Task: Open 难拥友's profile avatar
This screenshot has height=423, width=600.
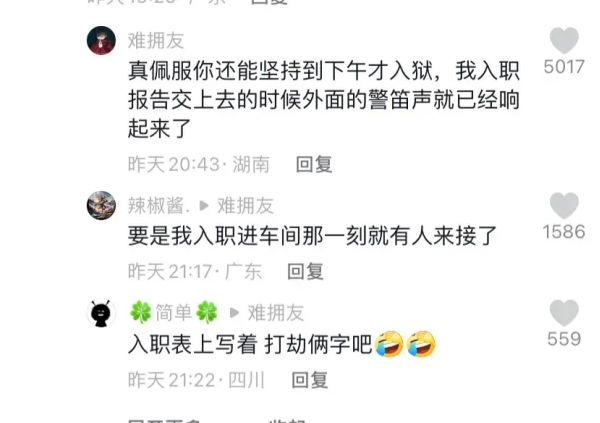Action: click(x=101, y=41)
